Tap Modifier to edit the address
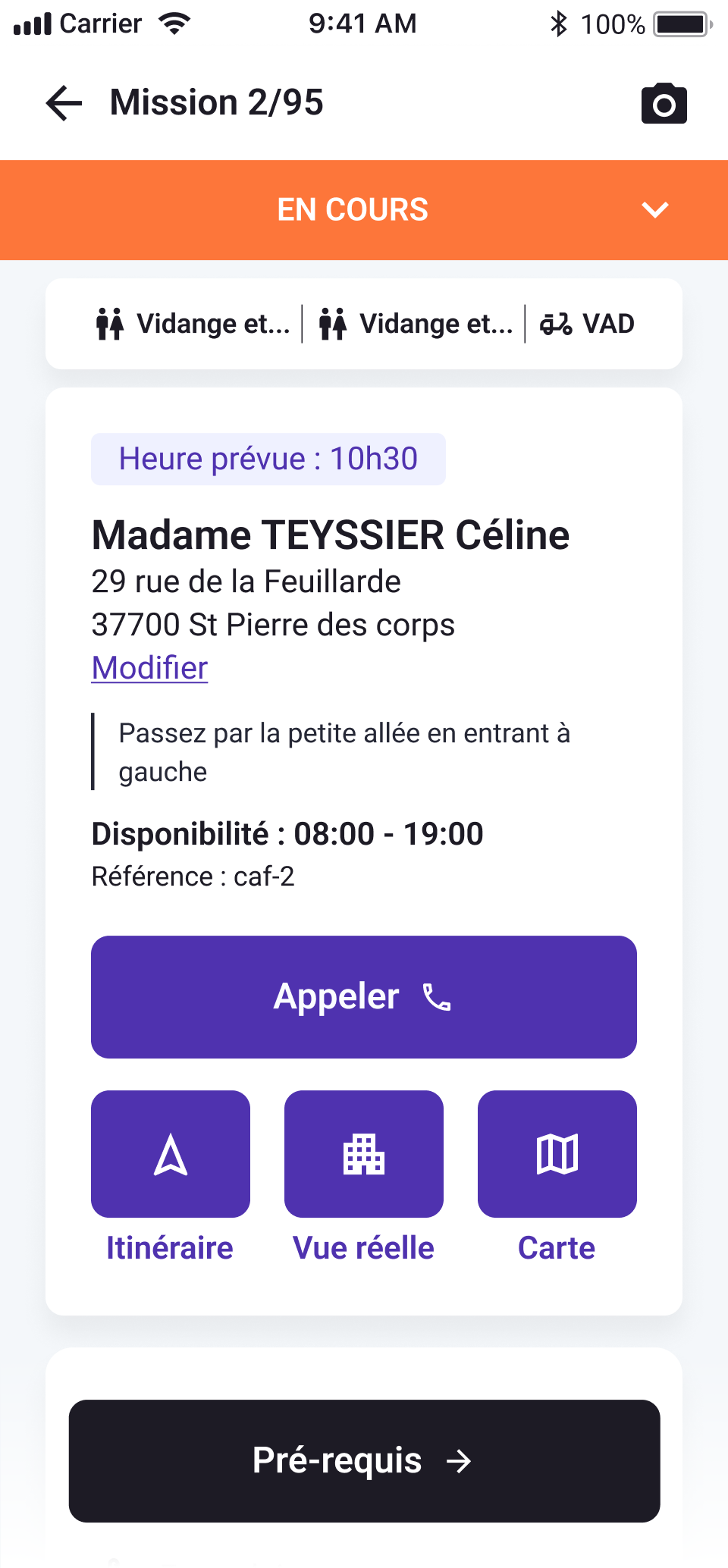728x1568 pixels. 149,668
